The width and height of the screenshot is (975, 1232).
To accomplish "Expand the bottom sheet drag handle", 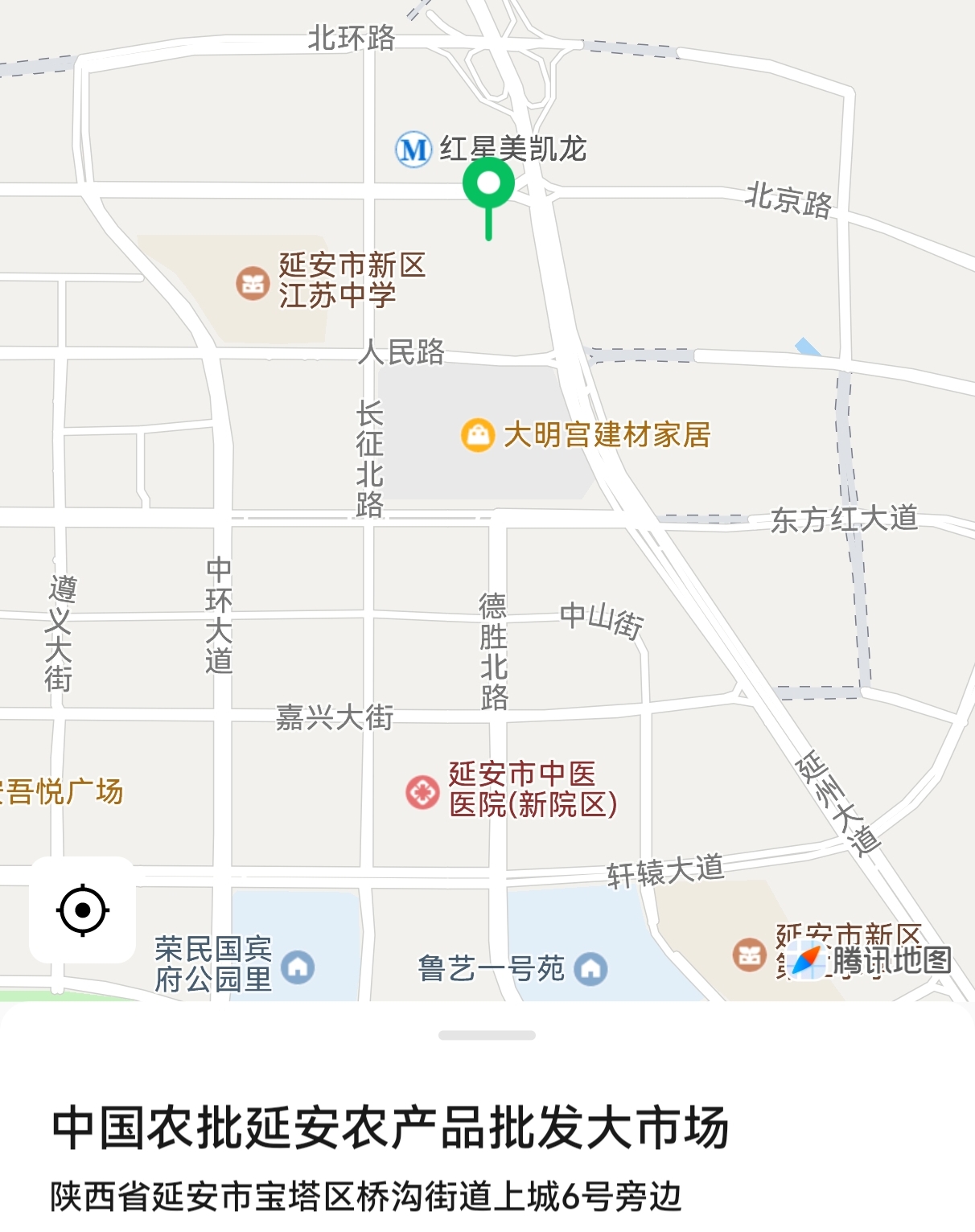I will 487,1035.
